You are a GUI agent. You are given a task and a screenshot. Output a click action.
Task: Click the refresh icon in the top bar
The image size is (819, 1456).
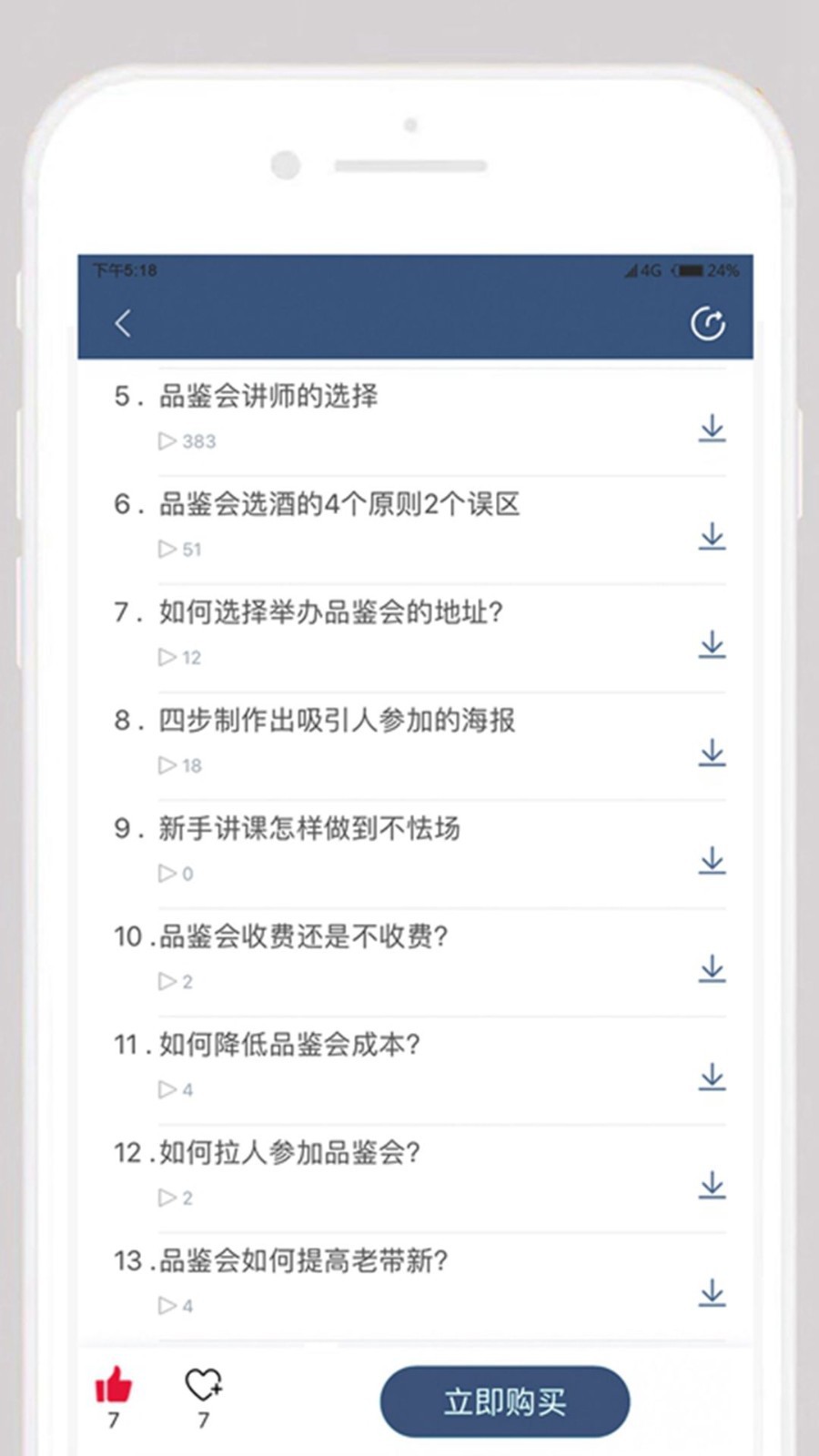[x=710, y=323]
